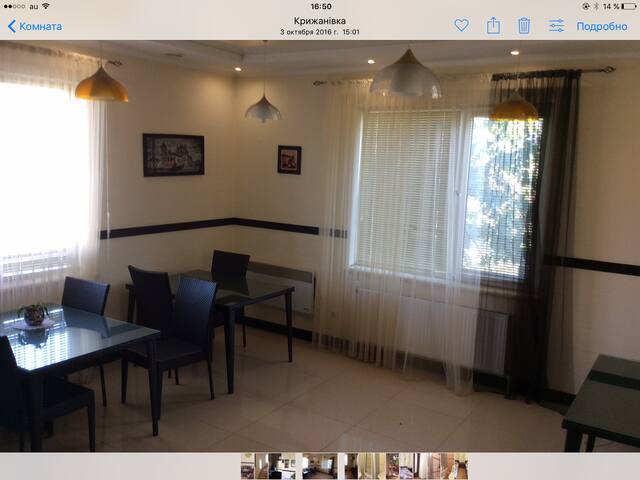Mark this photo as favorite with the heart

tap(461, 26)
